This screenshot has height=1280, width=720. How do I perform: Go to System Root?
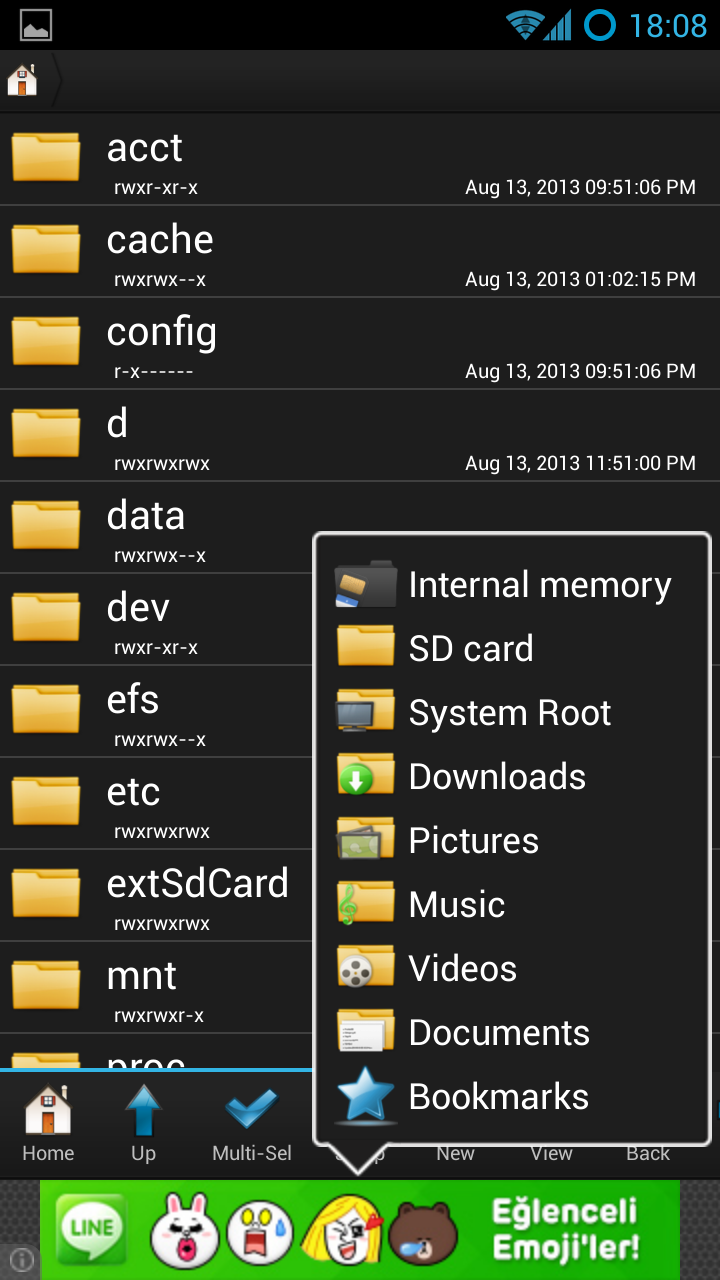[x=510, y=713]
